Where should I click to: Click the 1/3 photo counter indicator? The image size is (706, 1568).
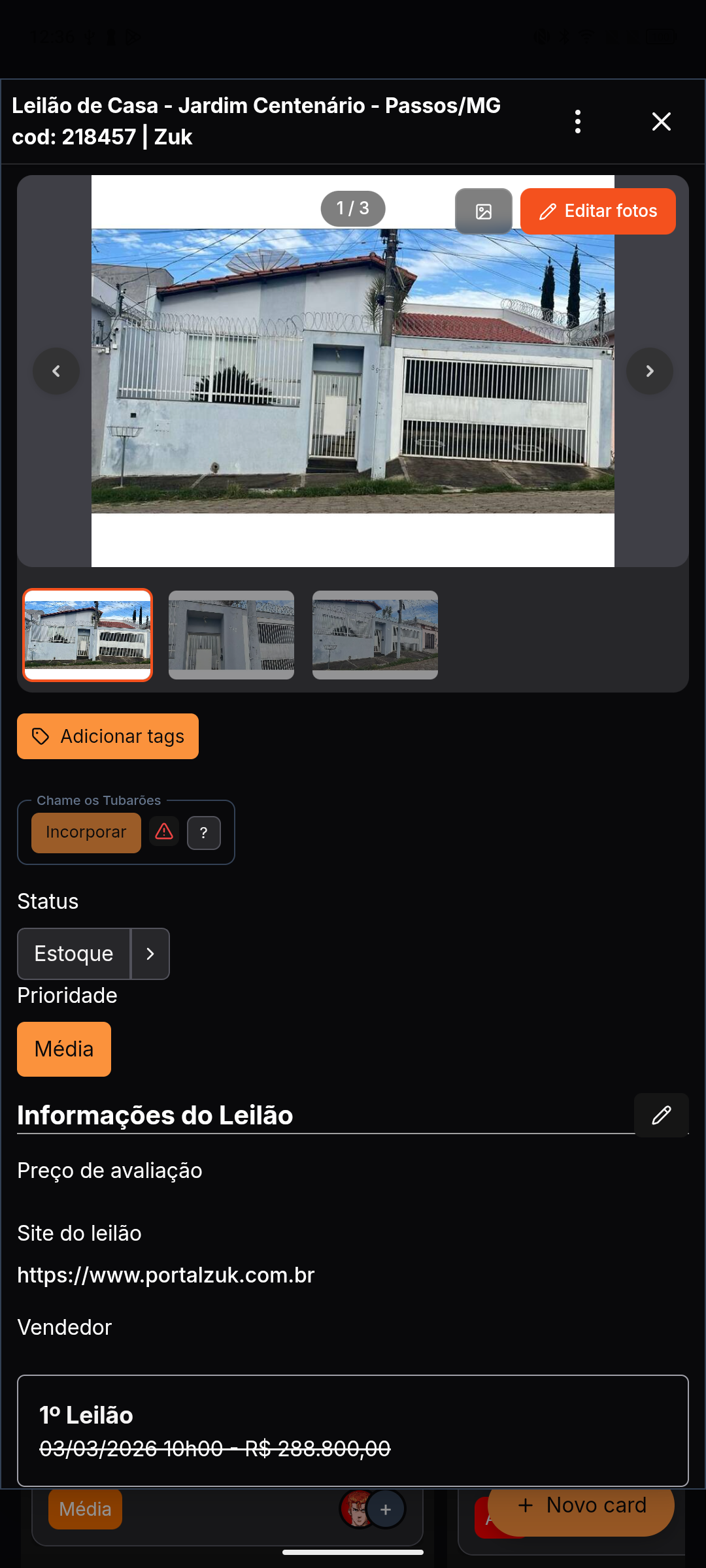coord(352,207)
